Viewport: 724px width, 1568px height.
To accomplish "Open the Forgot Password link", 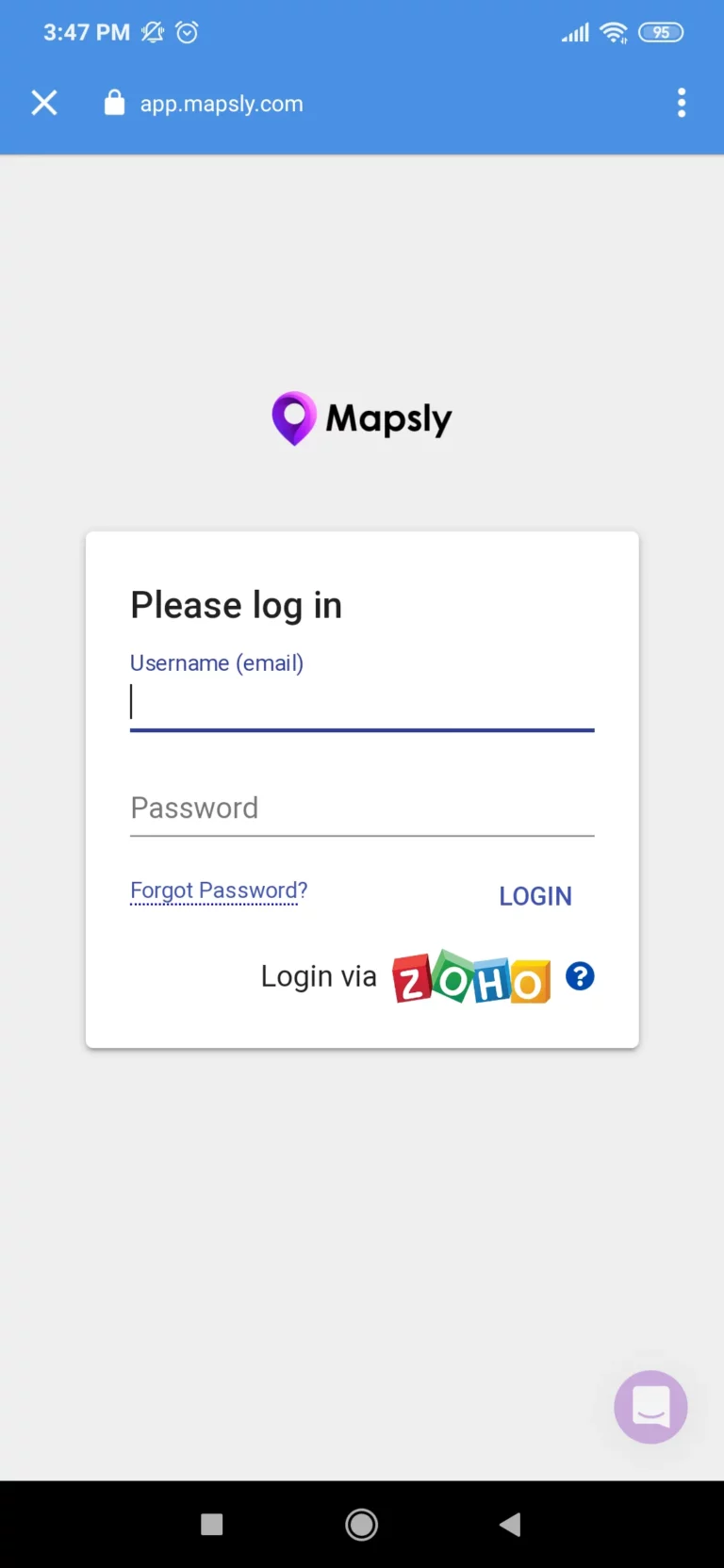I will pos(219,890).
